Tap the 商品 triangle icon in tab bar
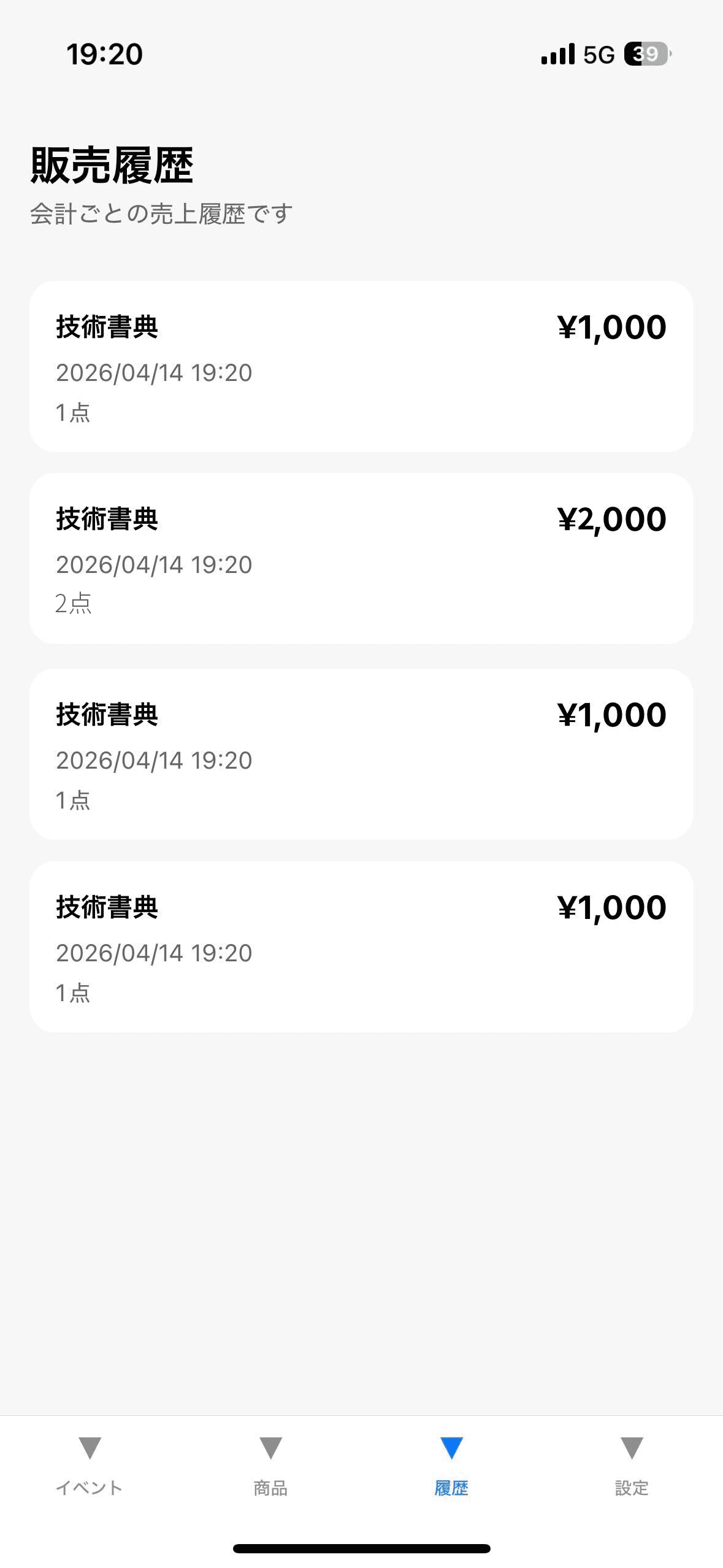Viewport: 723px width, 1568px height. pos(271,1449)
